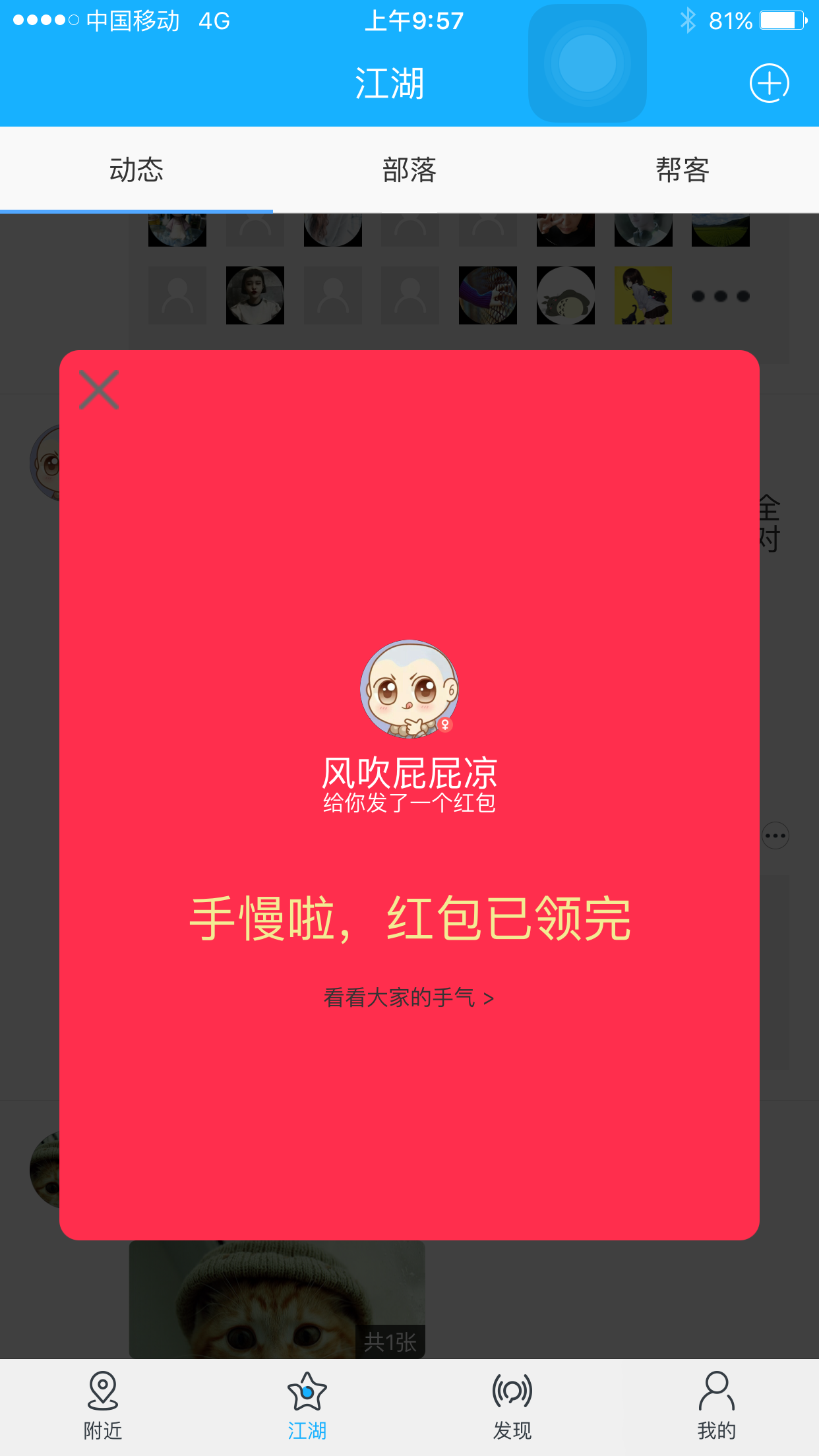Image resolution: width=819 pixels, height=1456 pixels.
Task: Open the 附近 bottom tab
Action: (103, 1406)
